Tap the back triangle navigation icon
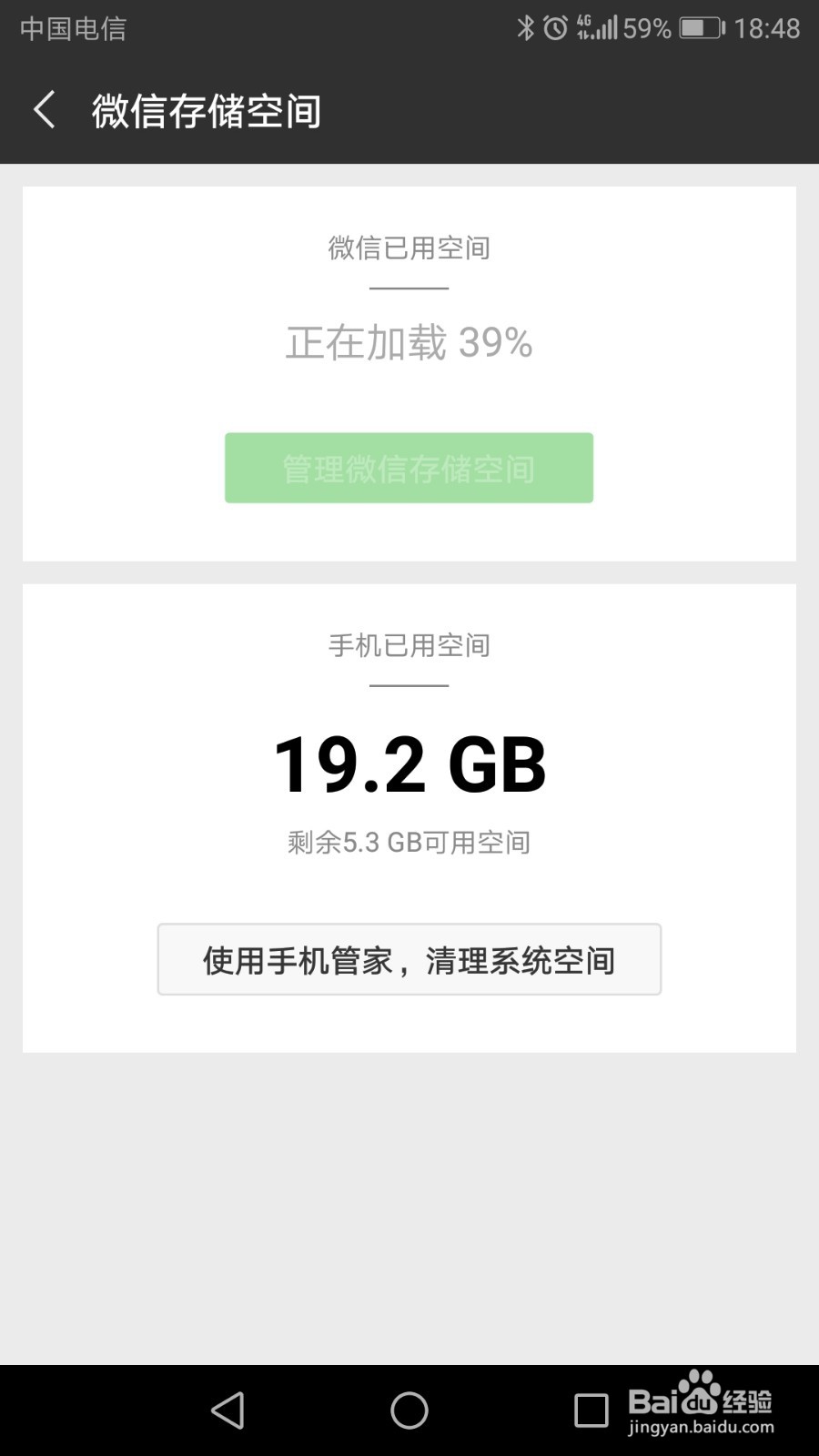Image resolution: width=819 pixels, height=1456 pixels. 227,1409
